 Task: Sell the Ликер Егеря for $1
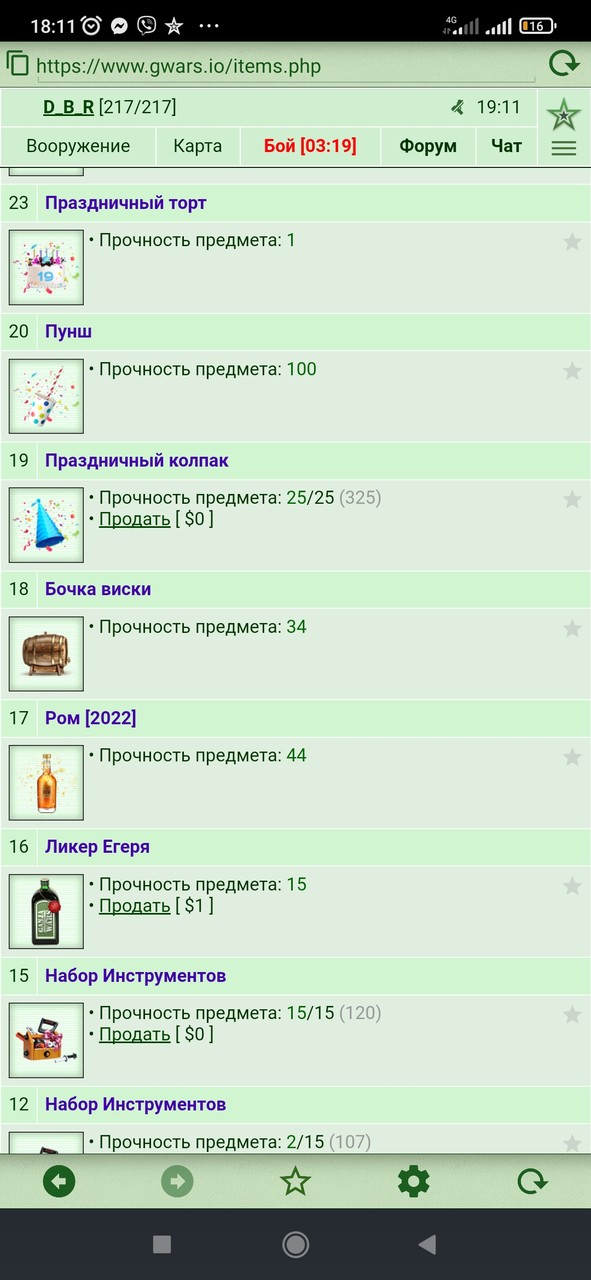tap(134, 906)
